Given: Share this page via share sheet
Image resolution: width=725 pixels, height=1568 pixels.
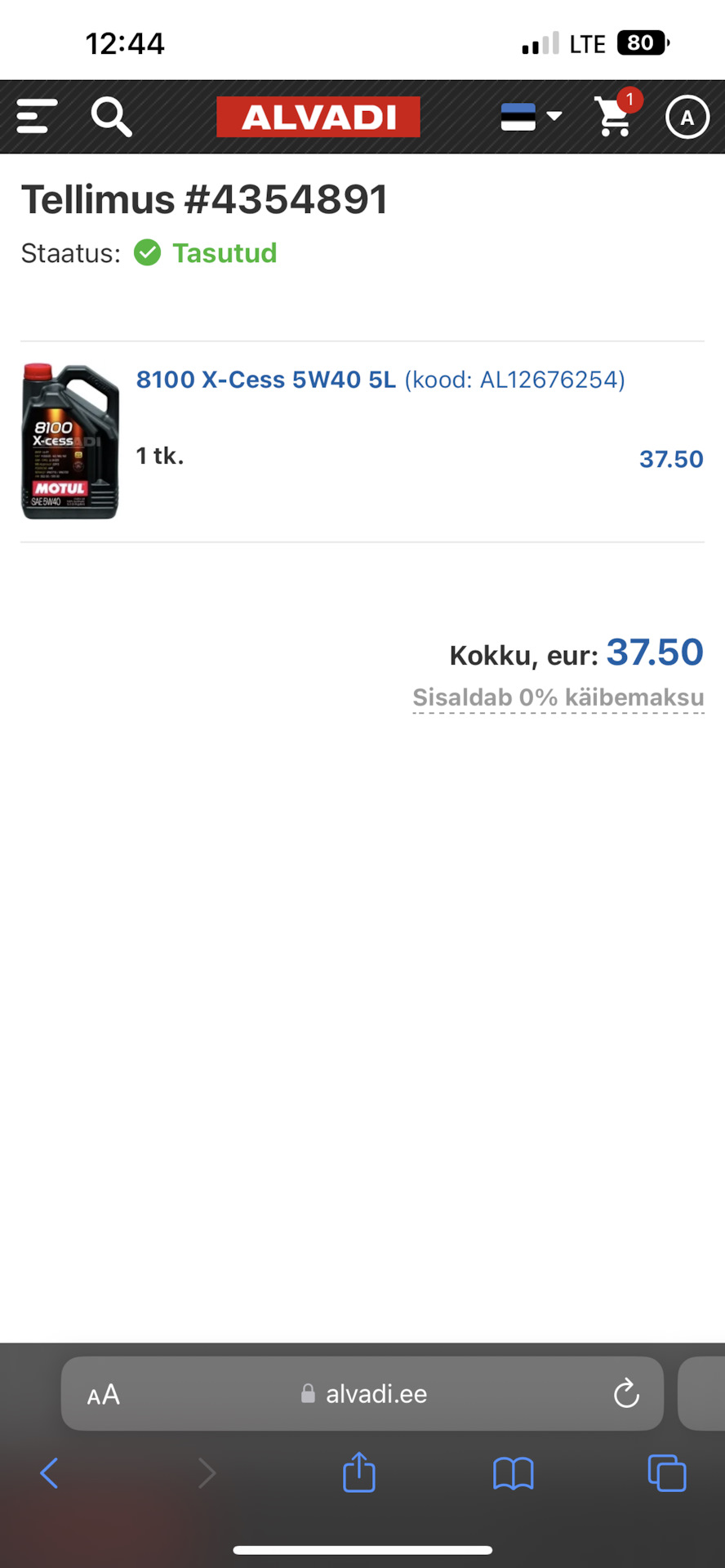Looking at the screenshot, I should [x=359, y=1472].
